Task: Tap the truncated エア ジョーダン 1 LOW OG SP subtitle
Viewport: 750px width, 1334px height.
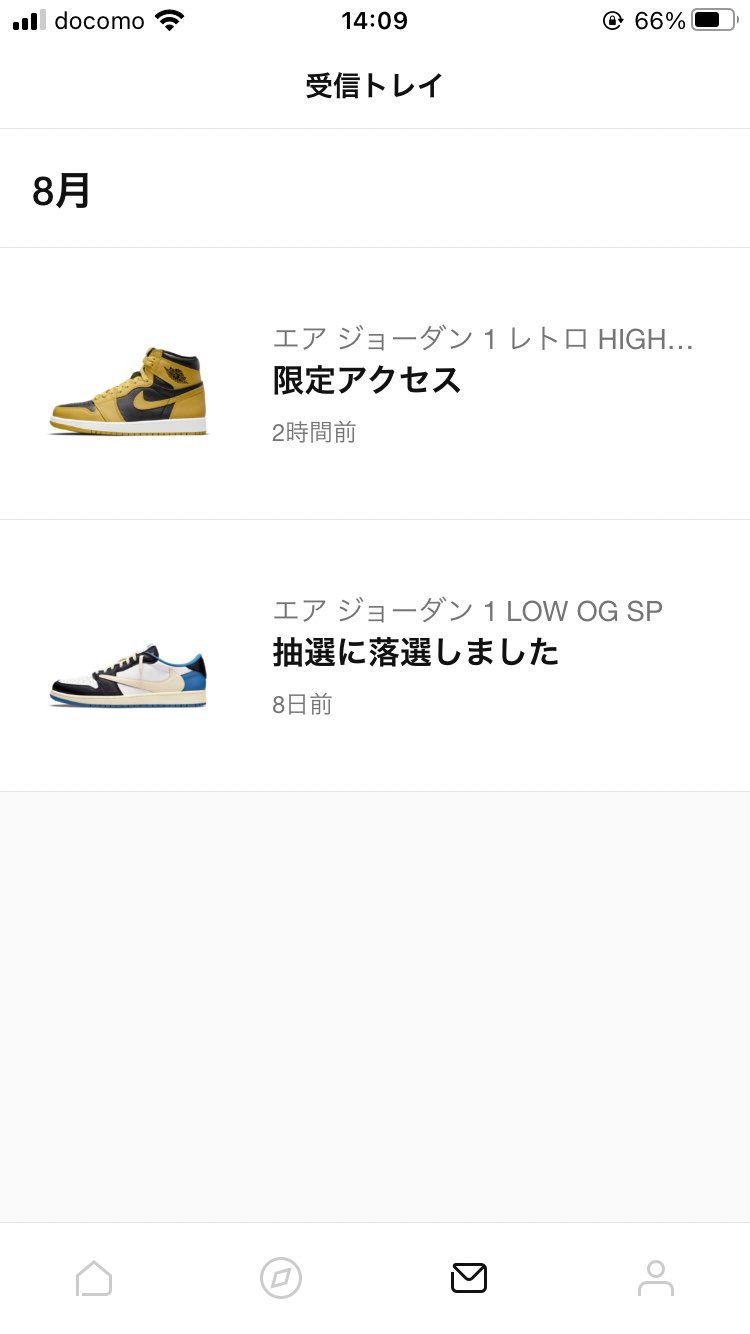Action: pyautogui.click(x=467, y=610)
